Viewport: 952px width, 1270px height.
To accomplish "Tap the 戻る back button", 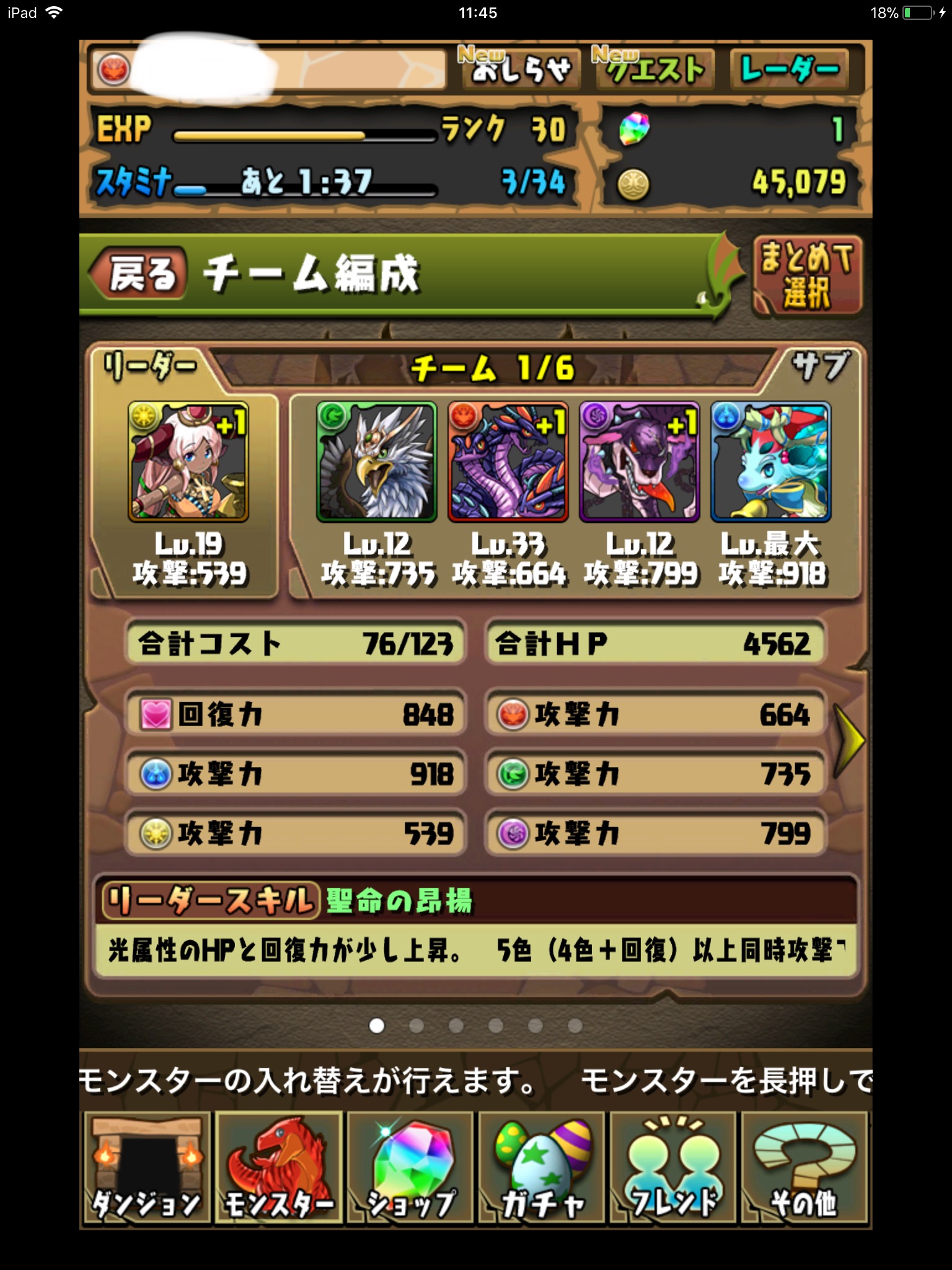I will 139,273.
